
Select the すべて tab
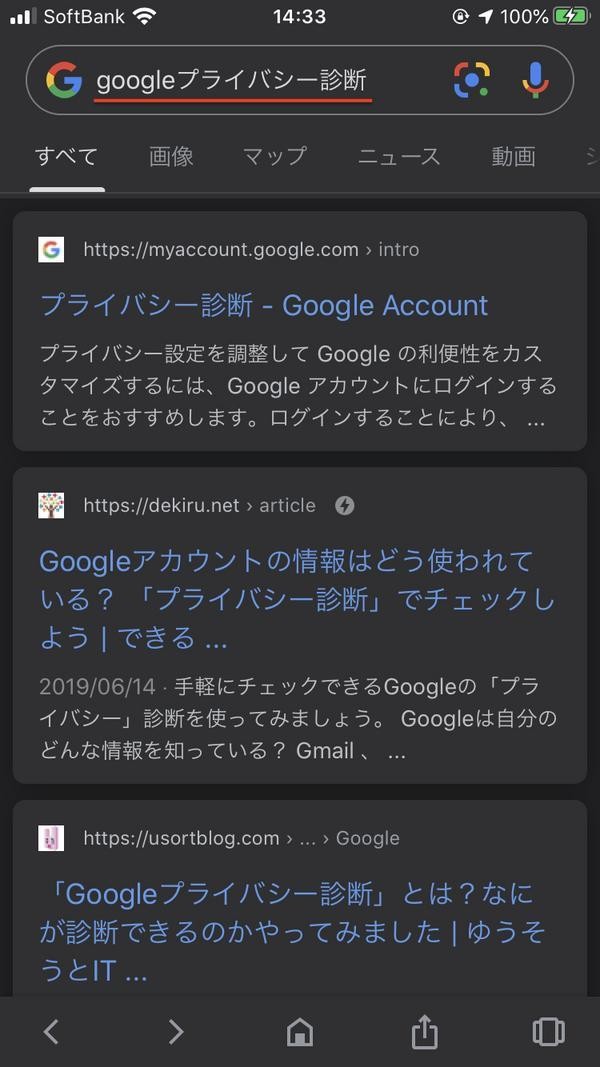(67, 157)
